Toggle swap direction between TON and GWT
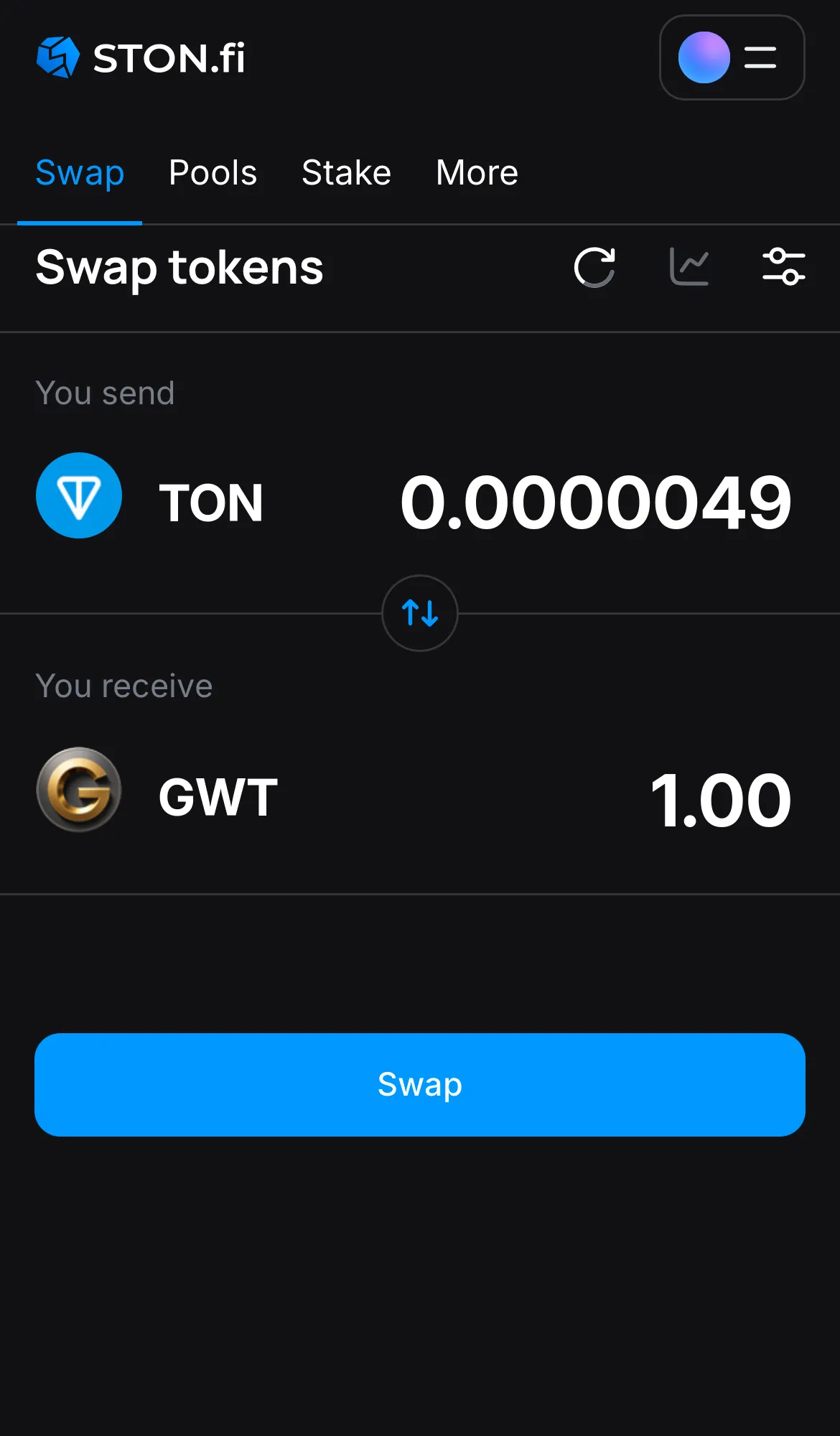The height and width of the screenshot is (1436, 840). tap(420, 614)
